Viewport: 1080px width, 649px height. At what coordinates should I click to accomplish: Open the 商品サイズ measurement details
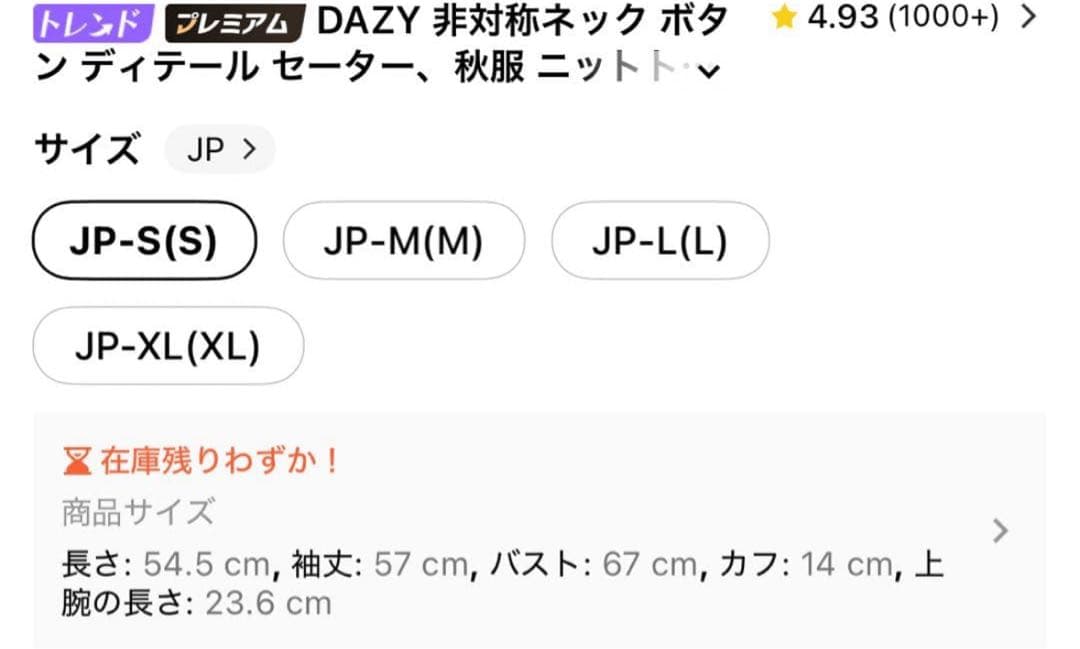pos(999,531)
